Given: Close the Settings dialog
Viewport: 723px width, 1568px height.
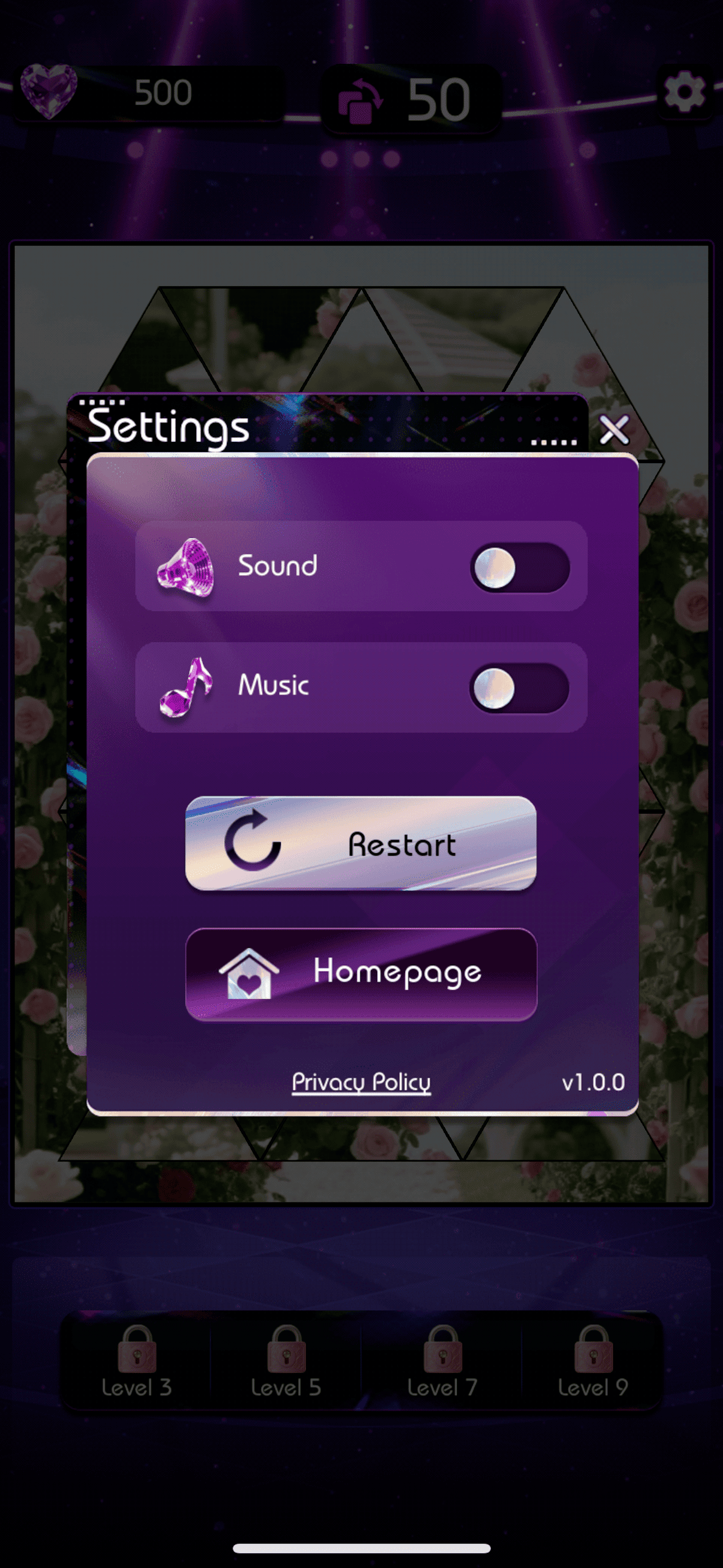Looking at the screenshot, I should [614, 430].
